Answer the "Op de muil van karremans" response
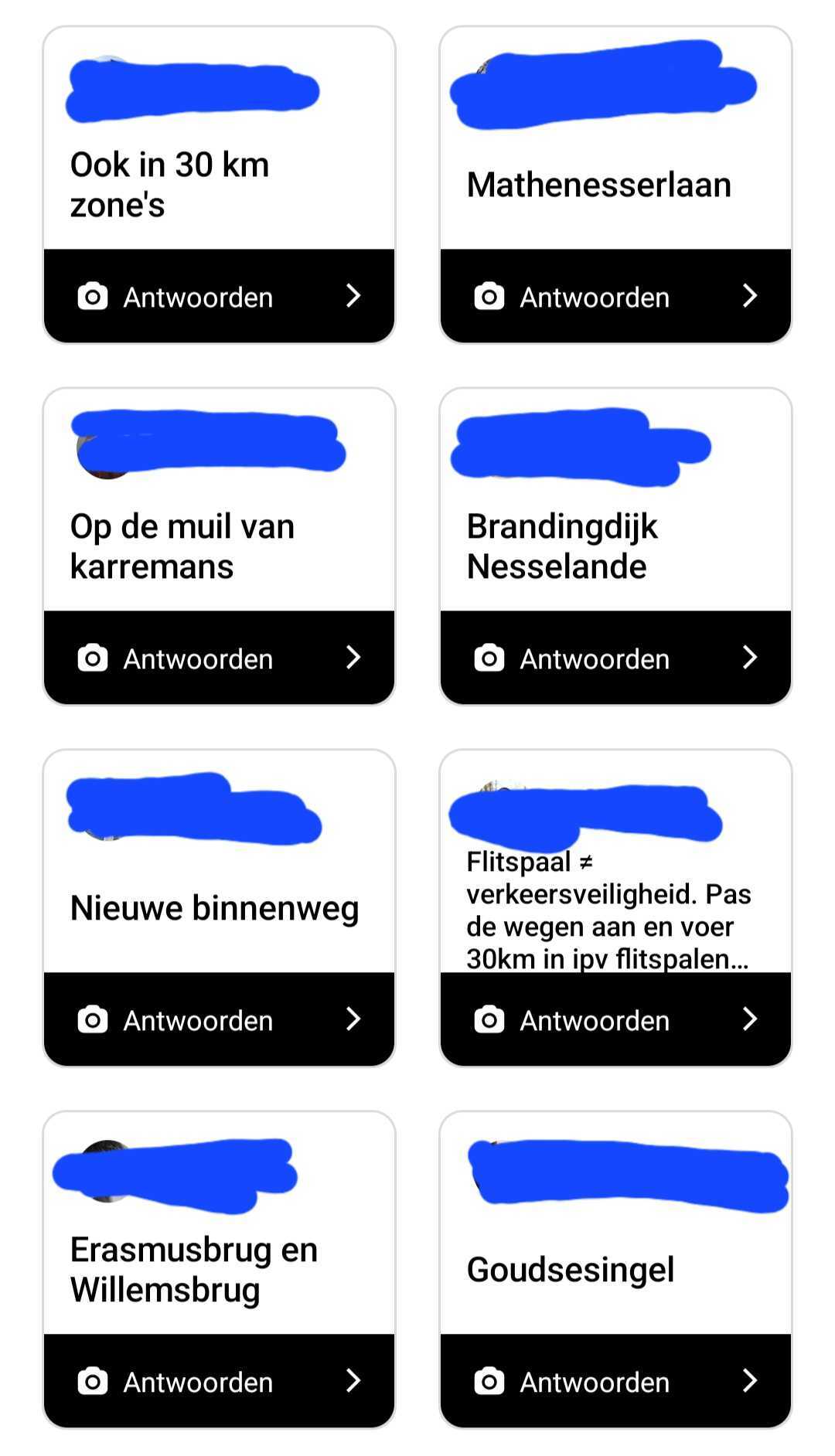 [219, 658]
